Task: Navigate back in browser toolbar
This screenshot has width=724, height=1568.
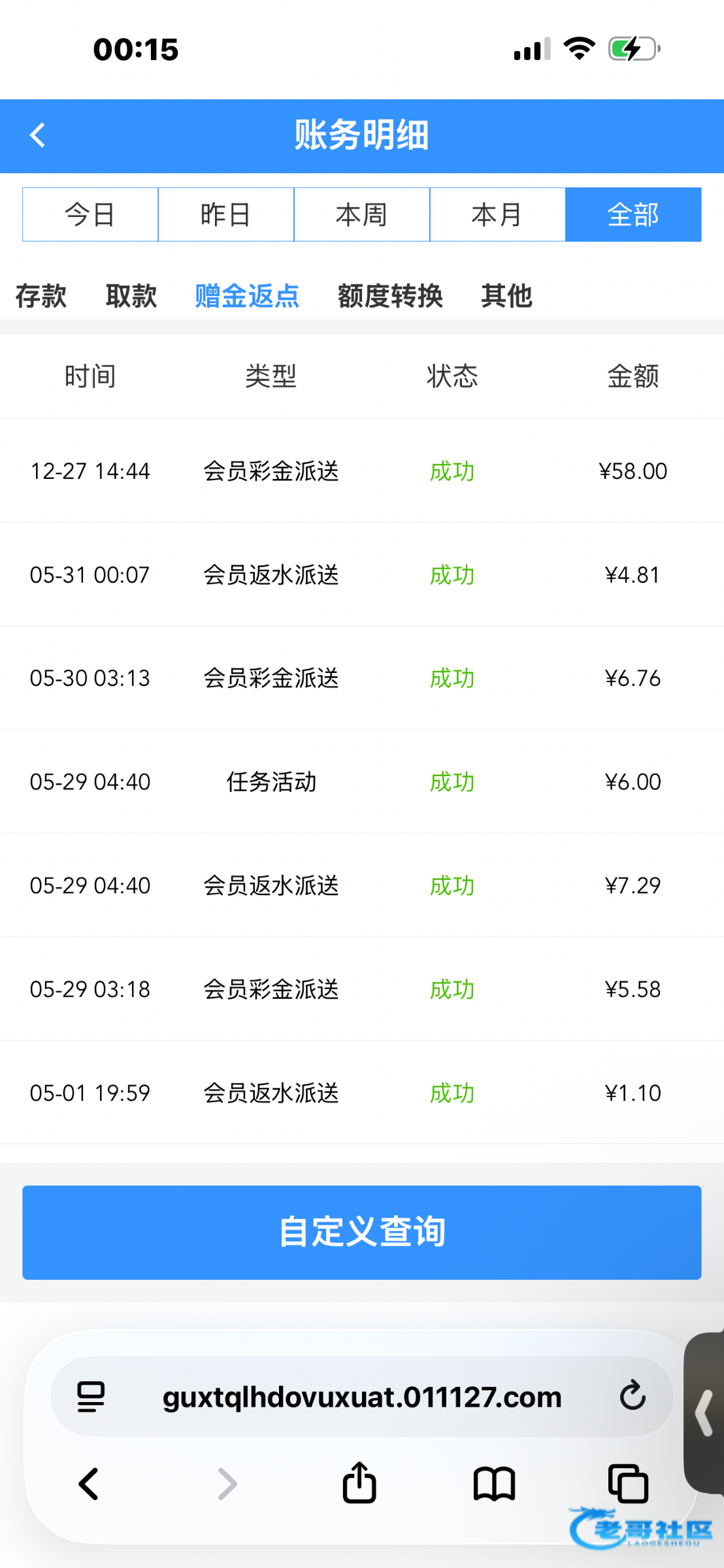Action: [x=89, y=1484]
